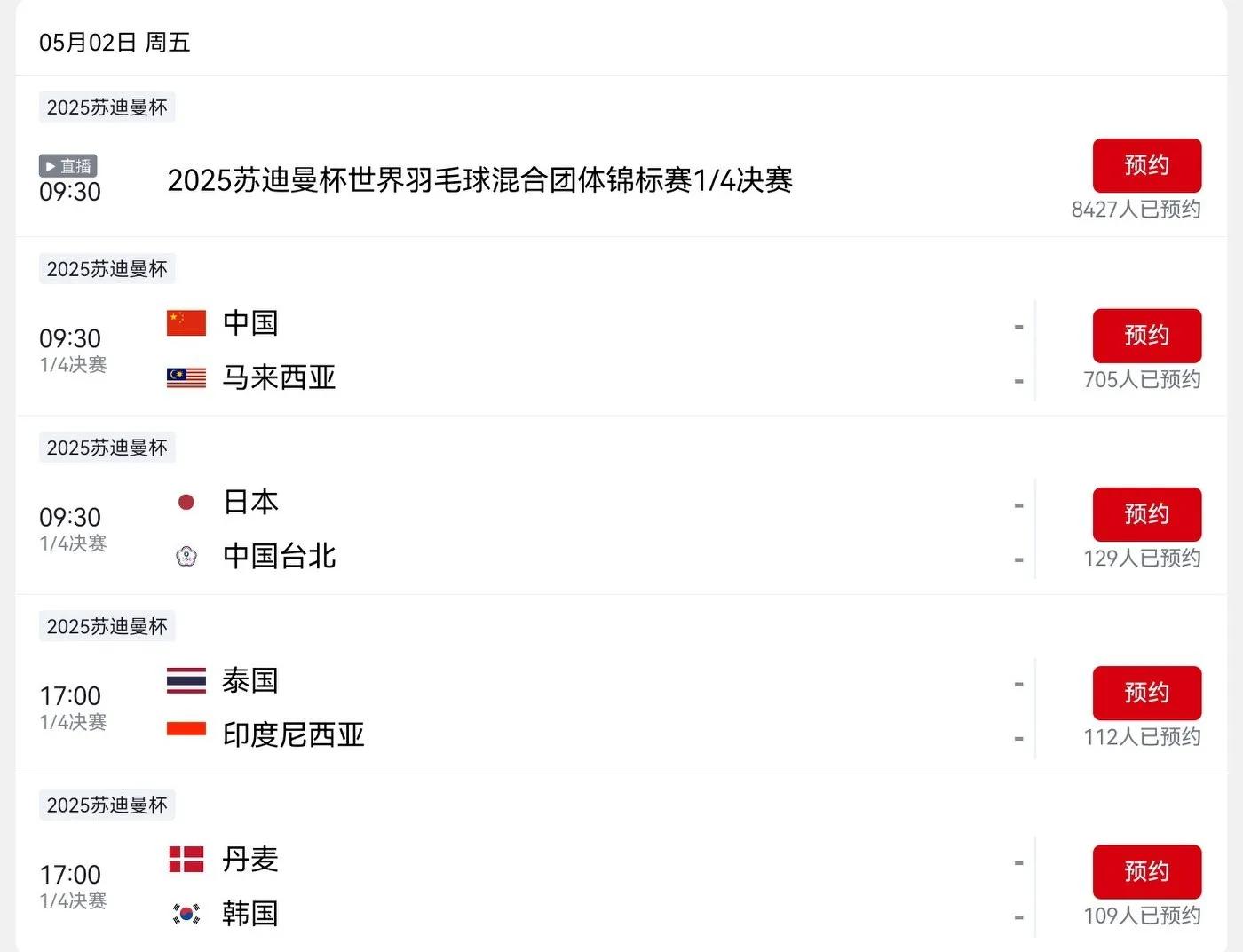Viewport: 1243px width, 952px height.
Task: Open China vs Malaysia match details
Action: 533,351
